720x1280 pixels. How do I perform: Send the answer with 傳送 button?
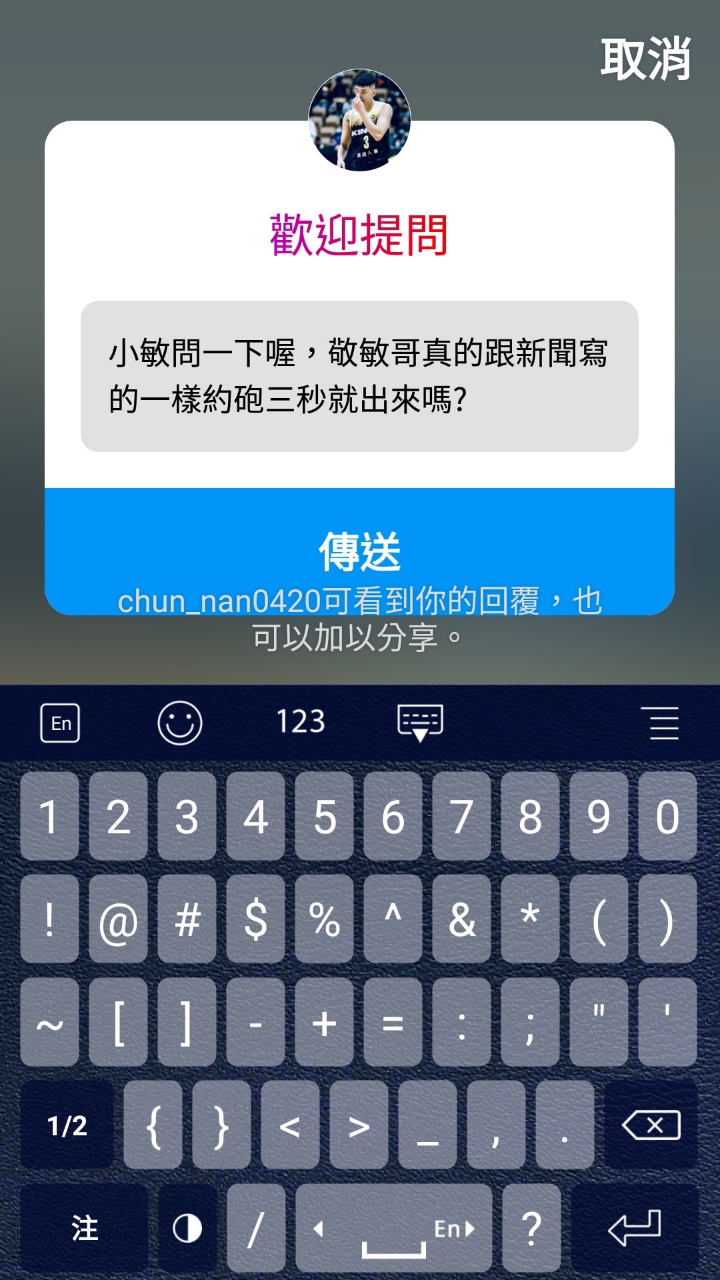tap(360, 550)
